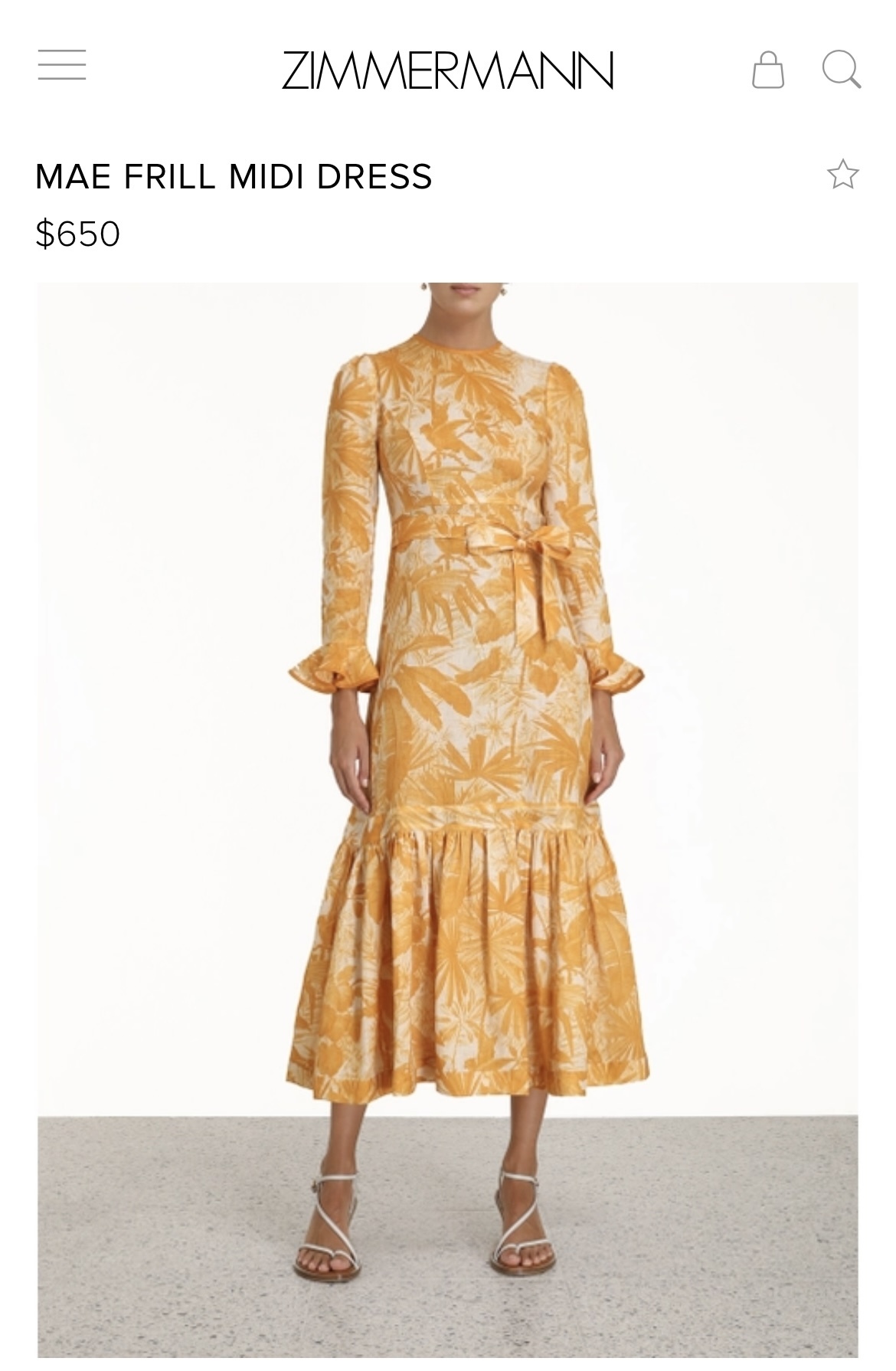The width and height of the screenshot is (896, 1371).
Task: Add Mae Frill Midi Dress to wishlist
Action: coord(842,175)
